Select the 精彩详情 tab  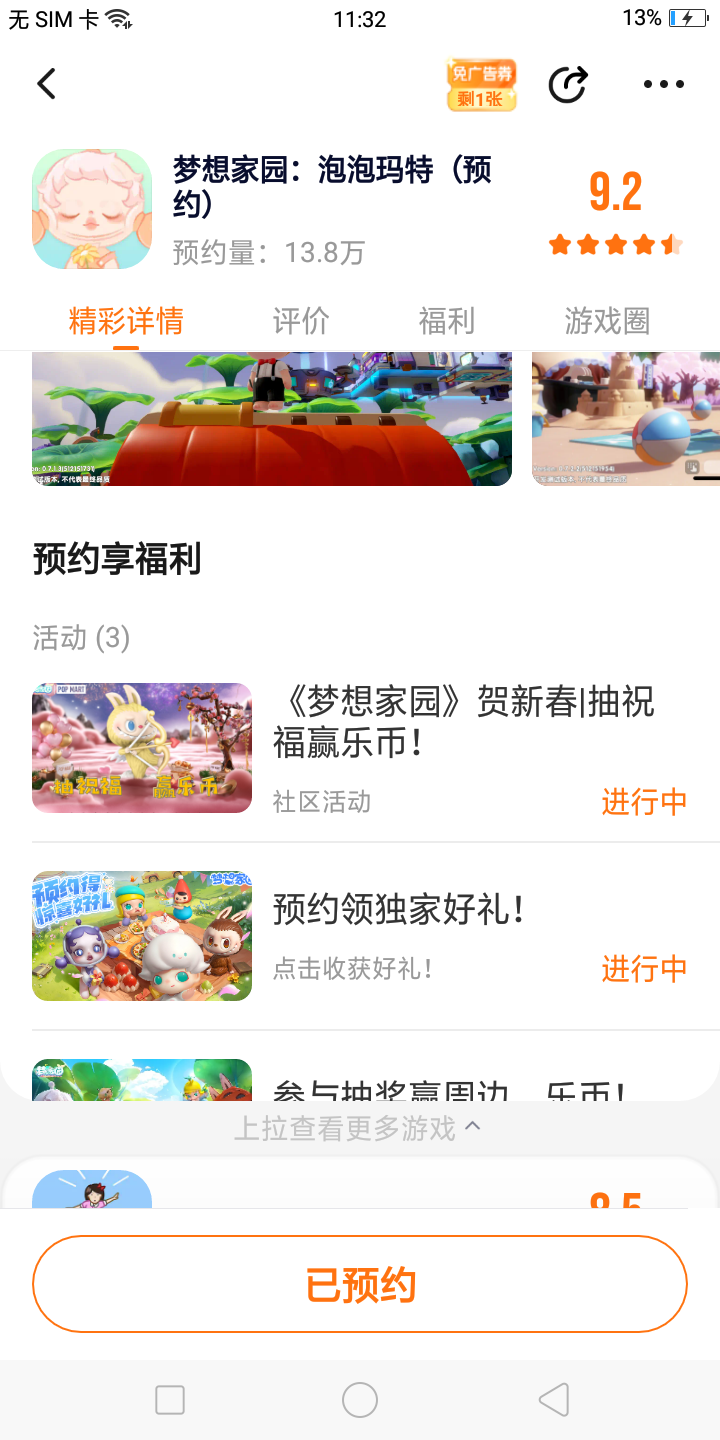coord(126,321)
